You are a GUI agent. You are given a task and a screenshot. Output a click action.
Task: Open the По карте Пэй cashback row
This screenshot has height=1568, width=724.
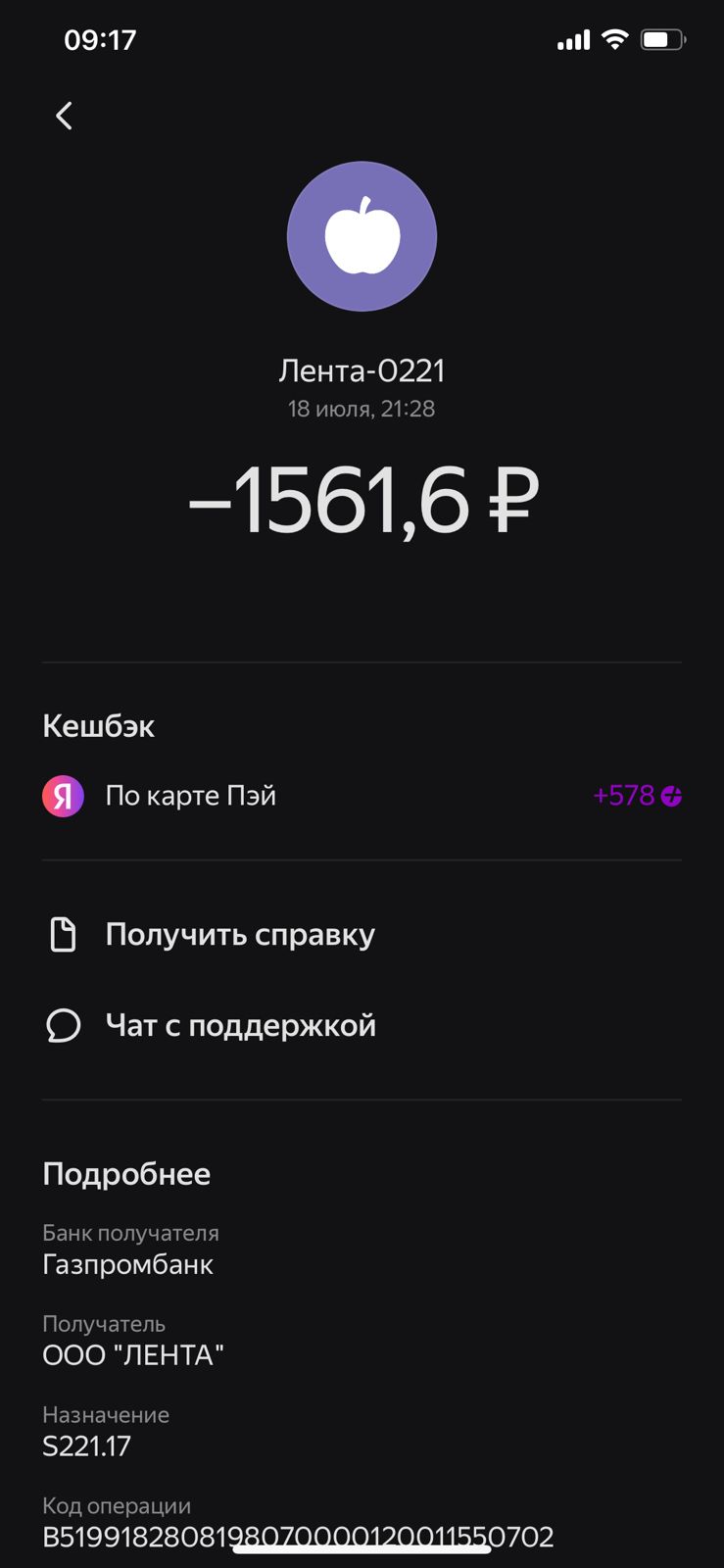click(x=362, y=796)
